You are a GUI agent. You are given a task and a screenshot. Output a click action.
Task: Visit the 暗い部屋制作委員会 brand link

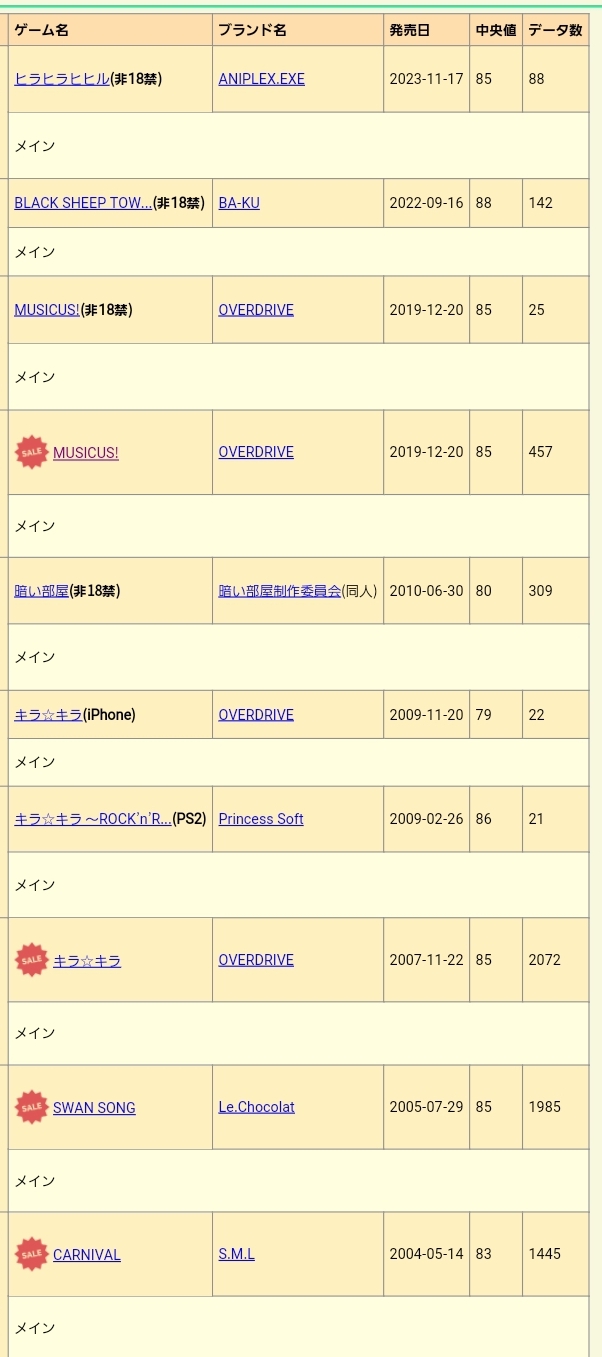tap(279, 591)
